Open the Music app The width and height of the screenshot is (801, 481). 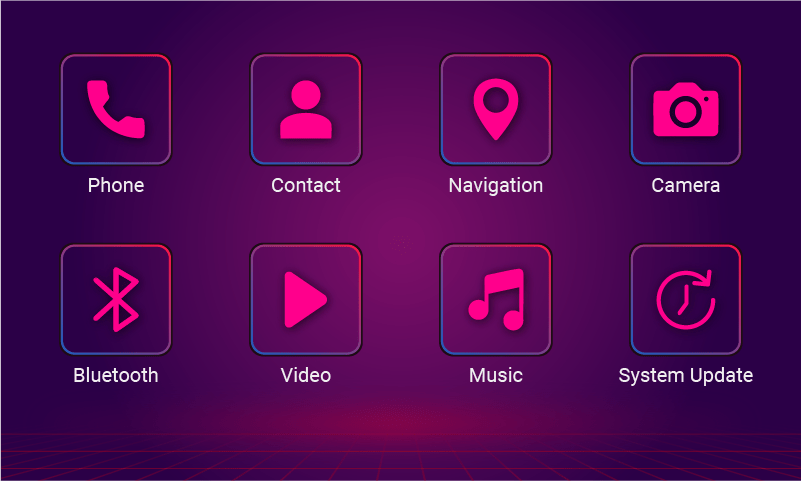(496, 299)
